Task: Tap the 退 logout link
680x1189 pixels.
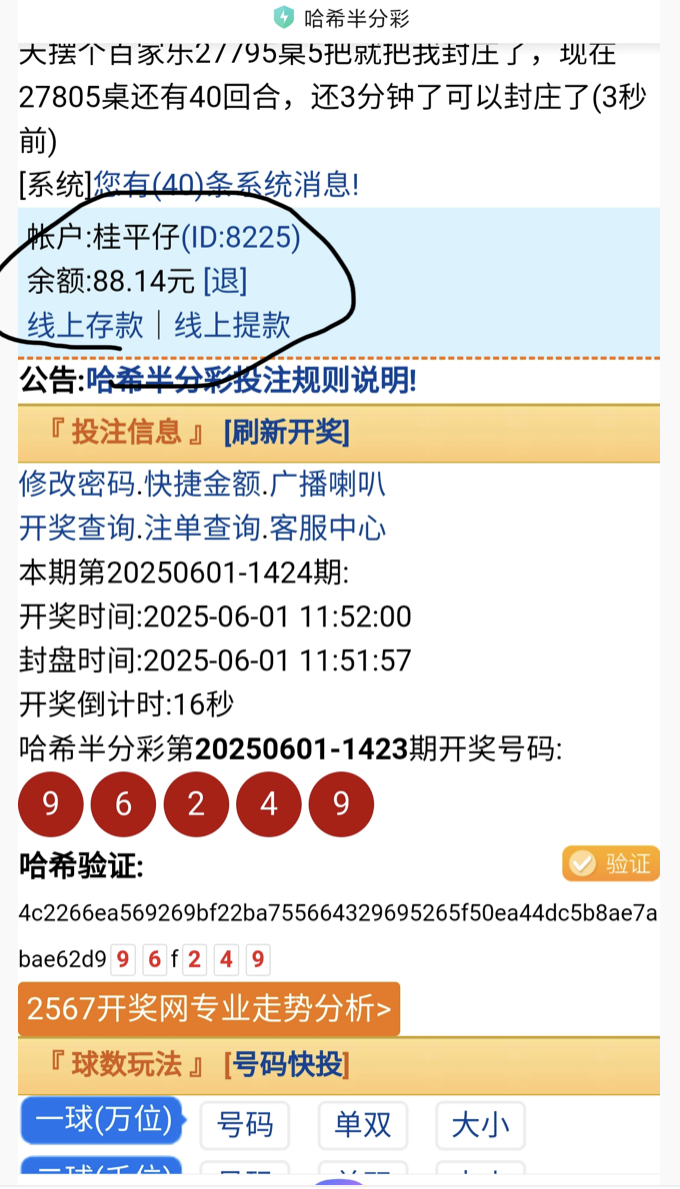Action: click(x=225, y=281)
